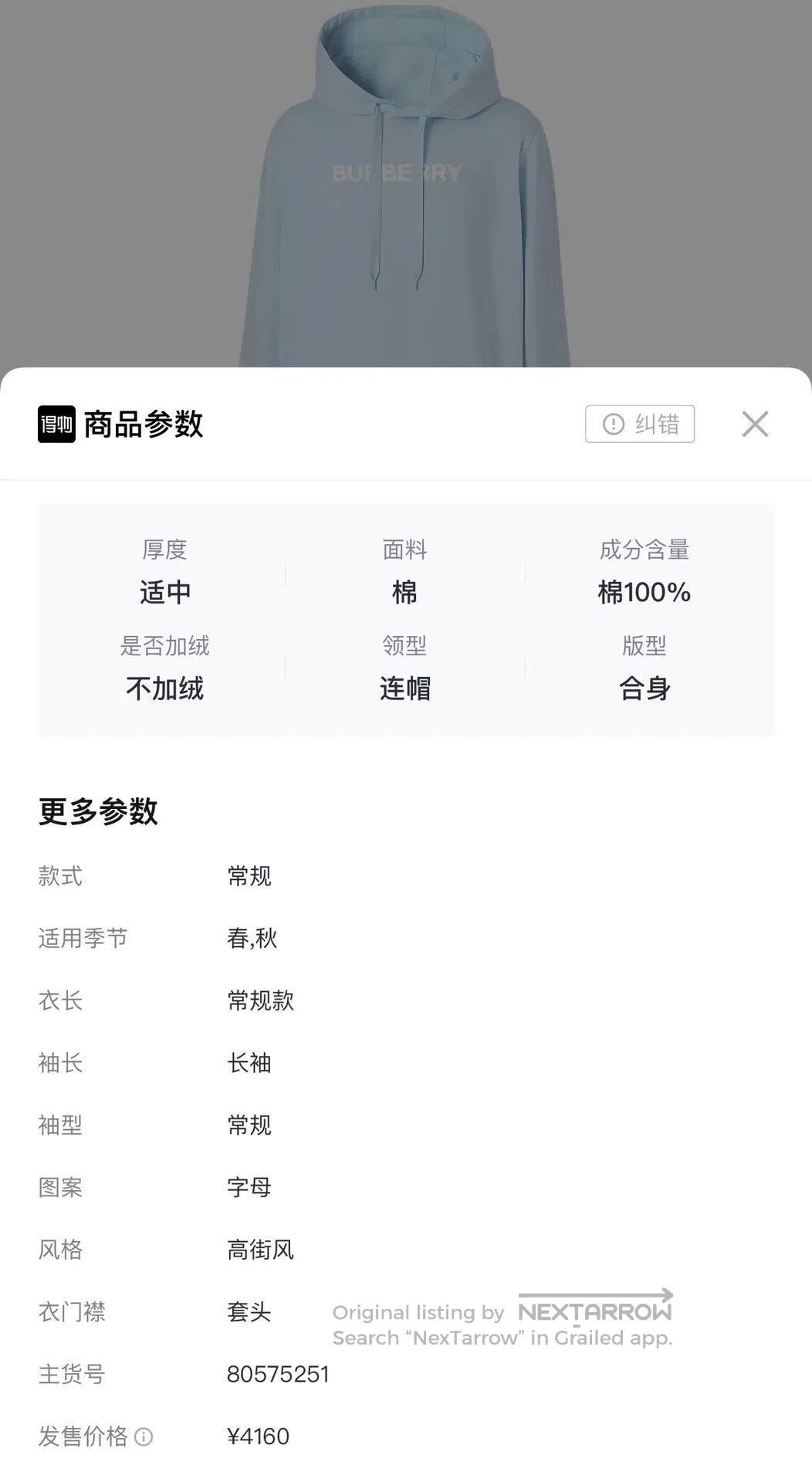Close the 商品参数 panel
The width and height of the screenshot is (812, 1482).
tap(755, 424)
